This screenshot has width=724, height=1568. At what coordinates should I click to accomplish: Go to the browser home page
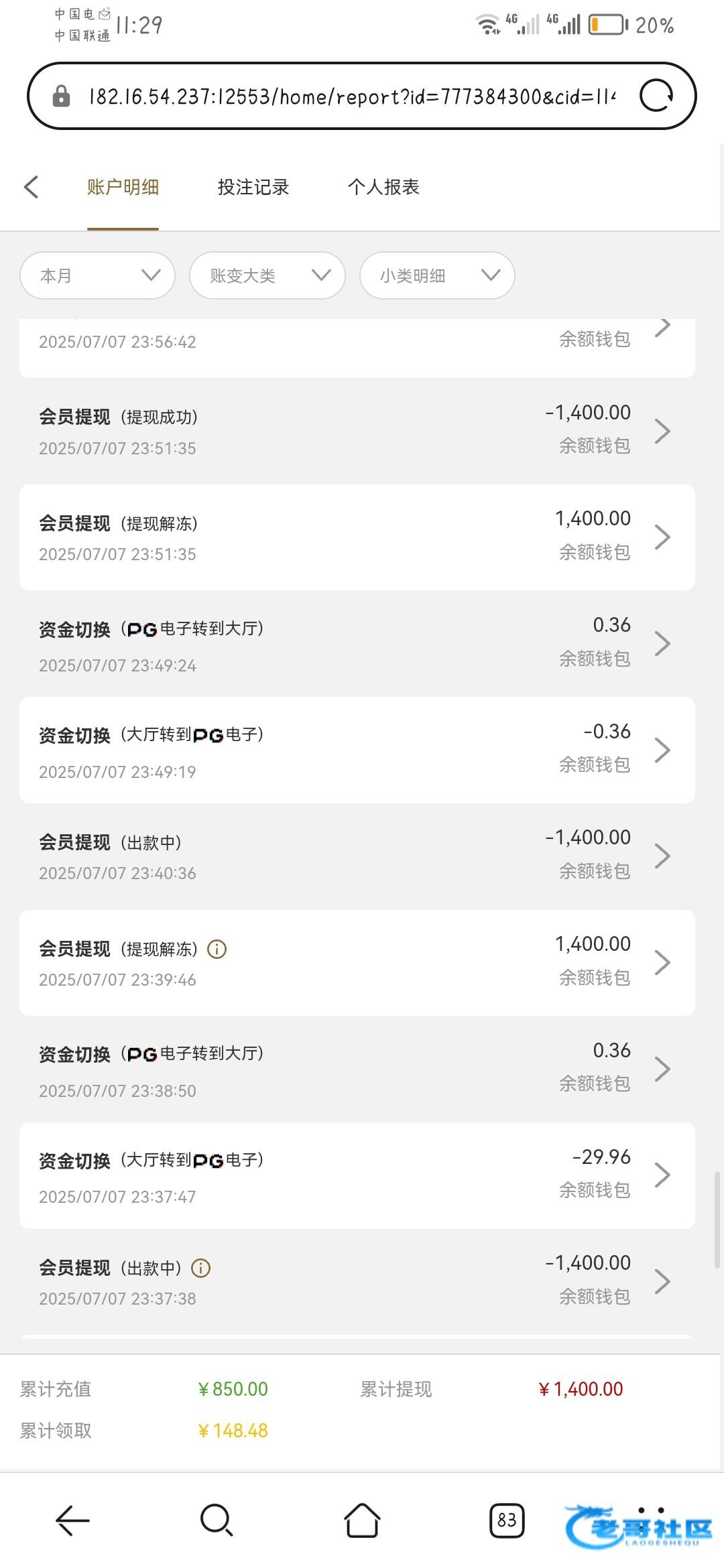pyautogui.click(x=362, y=1520)
